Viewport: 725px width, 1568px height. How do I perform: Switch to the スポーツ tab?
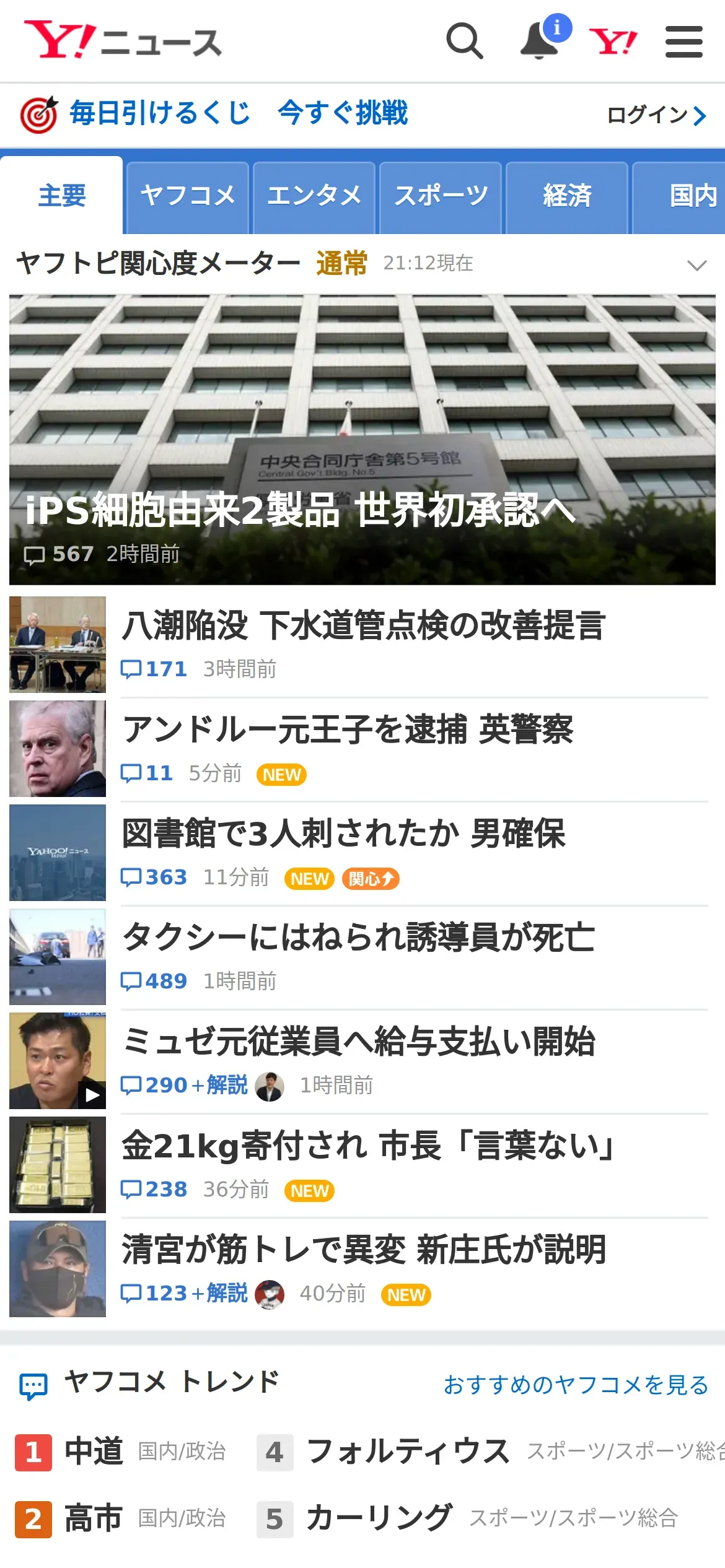(441, 196)
